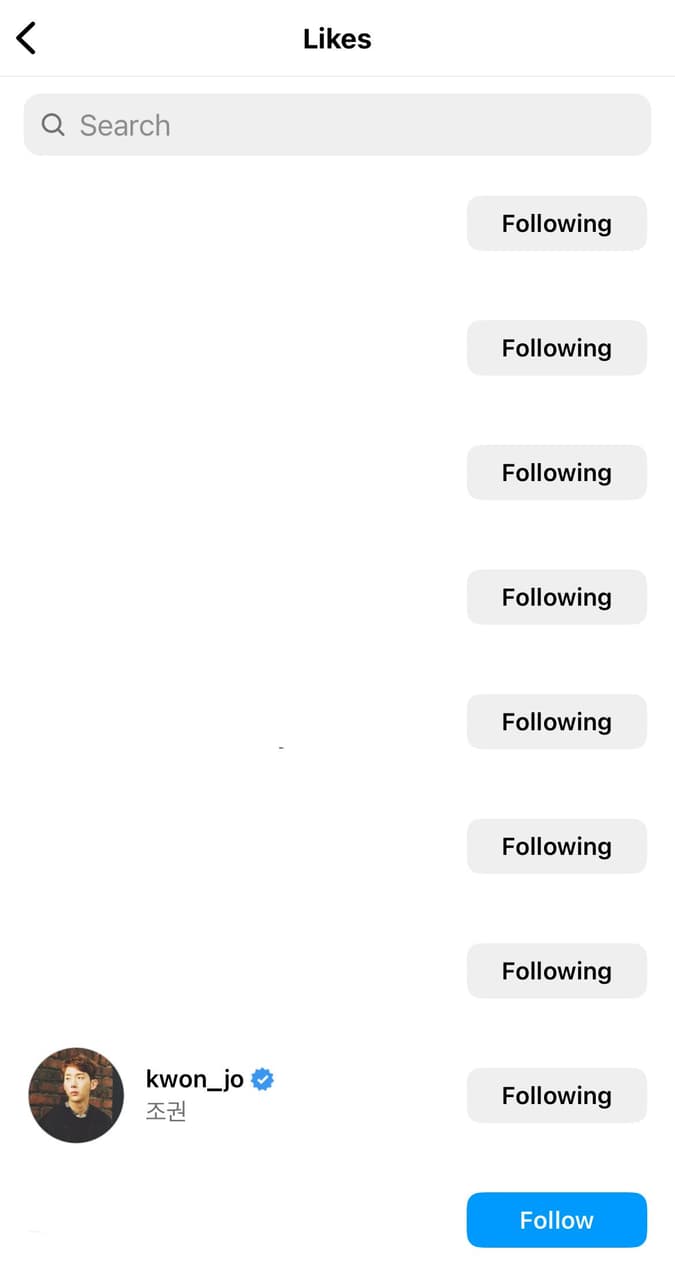
Task: Go back from the Likes screen
Action: [27, 39]
